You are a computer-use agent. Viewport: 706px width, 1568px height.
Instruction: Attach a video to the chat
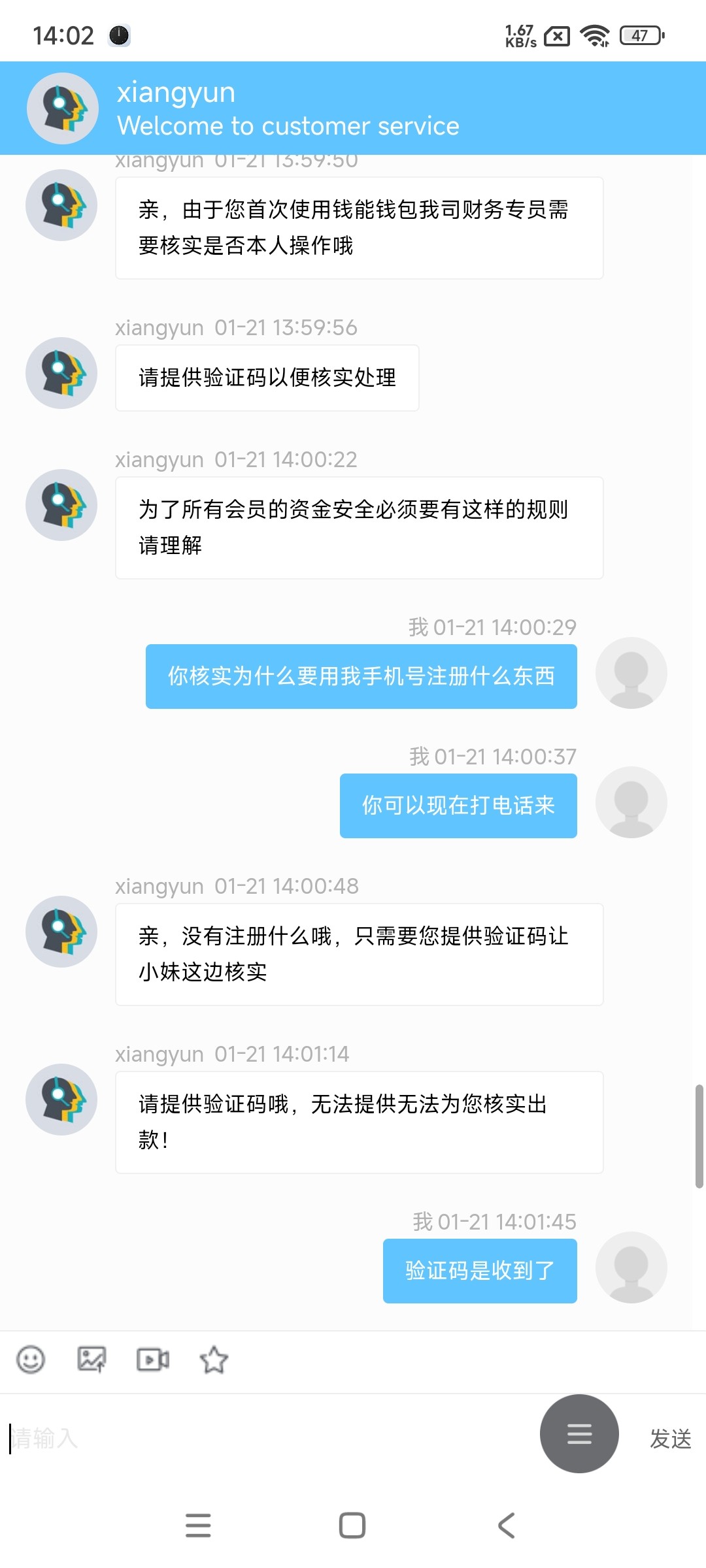tap(153, 1360)
